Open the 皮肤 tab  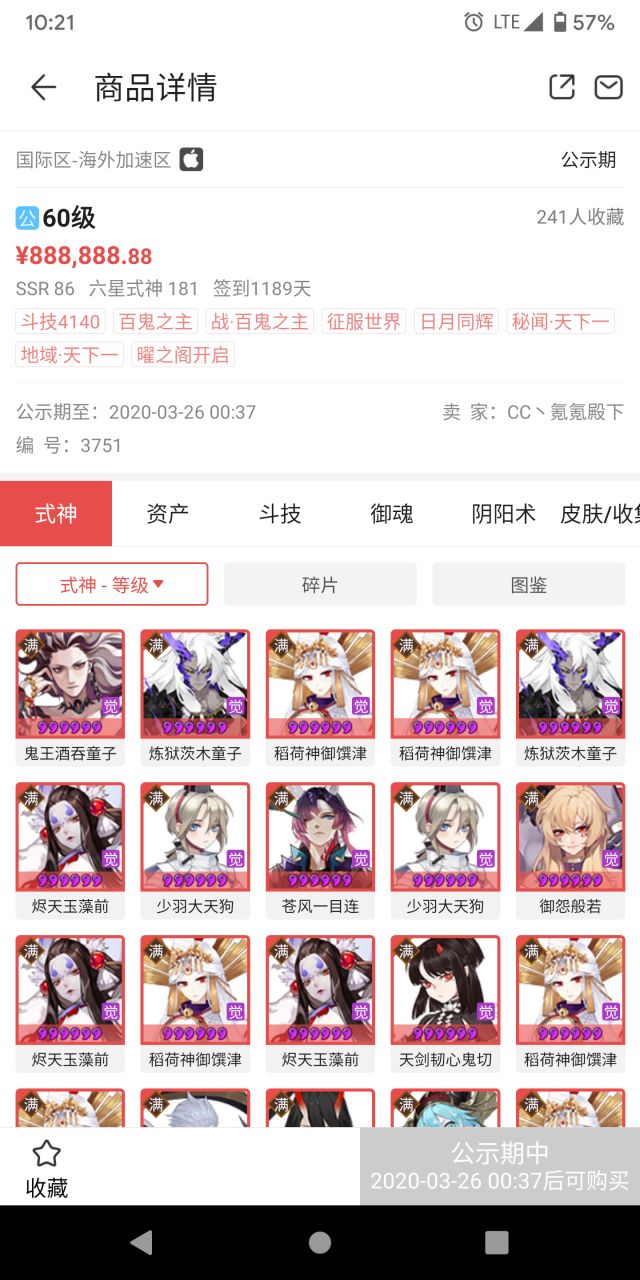coord(599,514)
